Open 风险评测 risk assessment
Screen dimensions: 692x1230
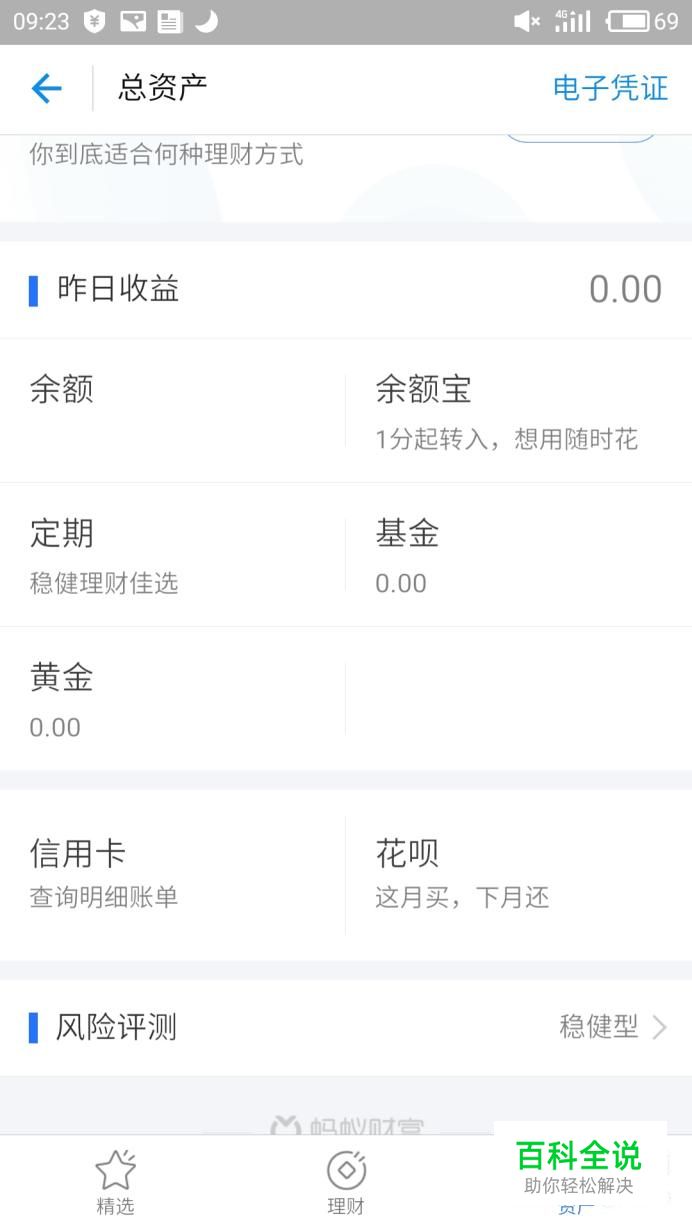point(346,1027)
